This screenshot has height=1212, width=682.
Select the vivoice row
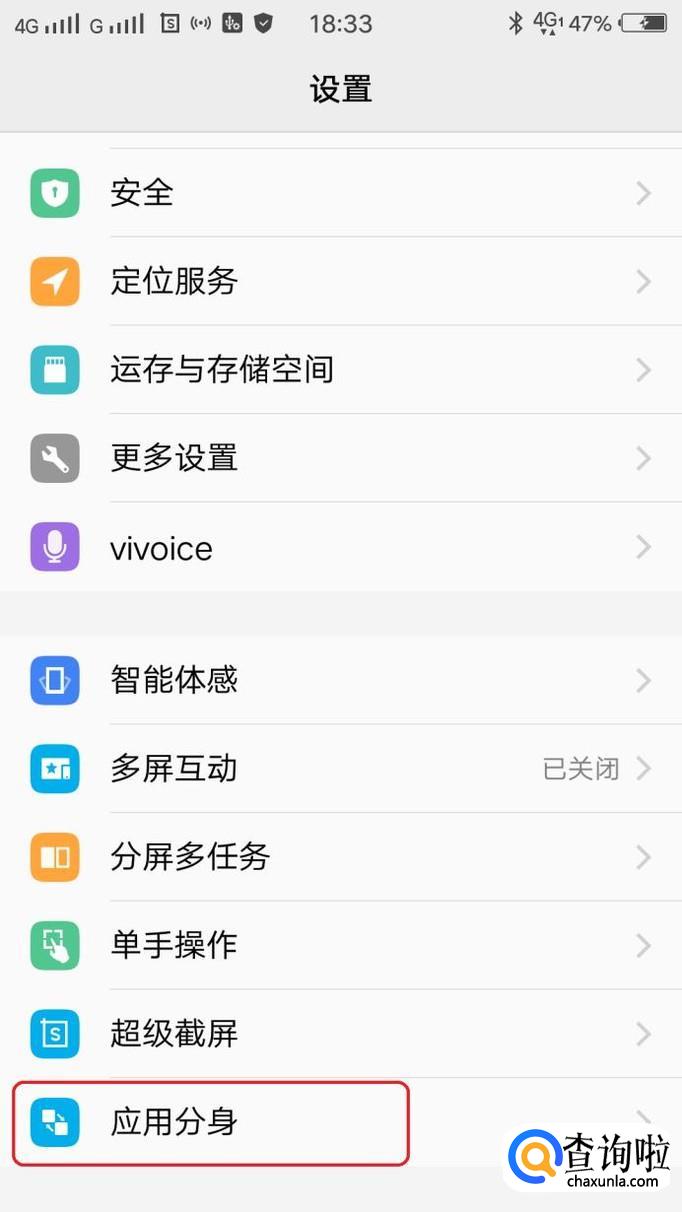[x=340, y=547]
